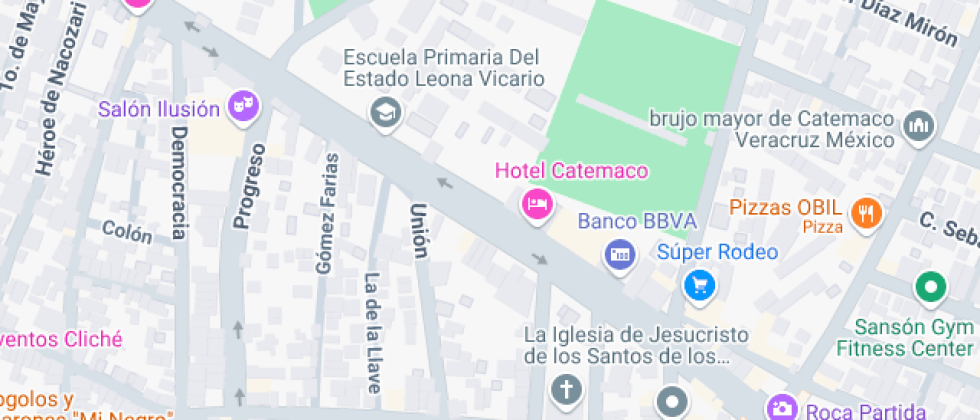Tap the Súper Rodeo shopping pin

point(700,285)
